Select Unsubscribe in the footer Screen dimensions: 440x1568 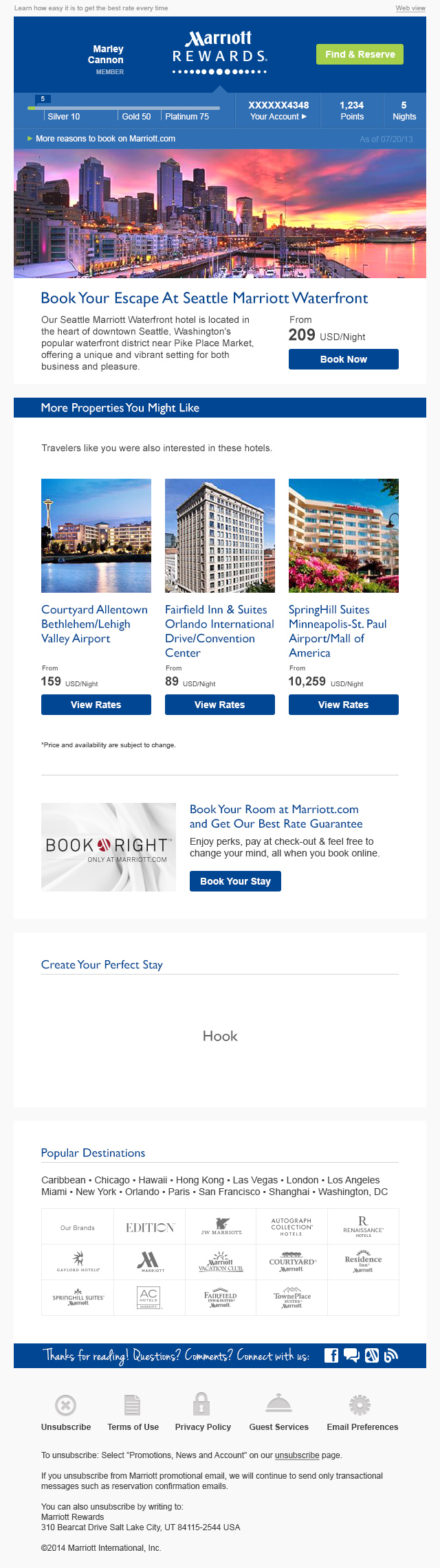click(x=66, y=1427)
